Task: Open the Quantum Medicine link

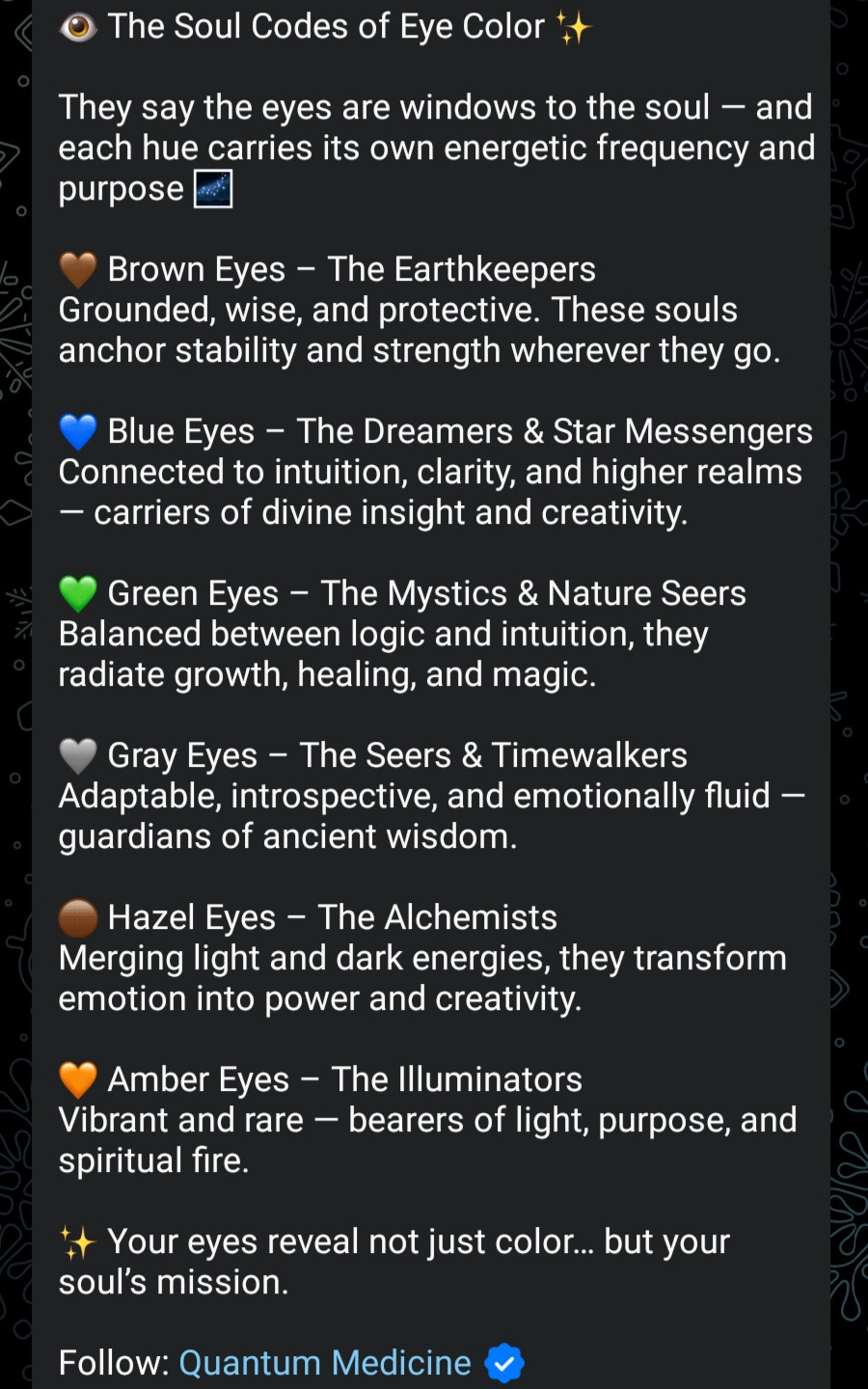Action: click(325, 1362)
